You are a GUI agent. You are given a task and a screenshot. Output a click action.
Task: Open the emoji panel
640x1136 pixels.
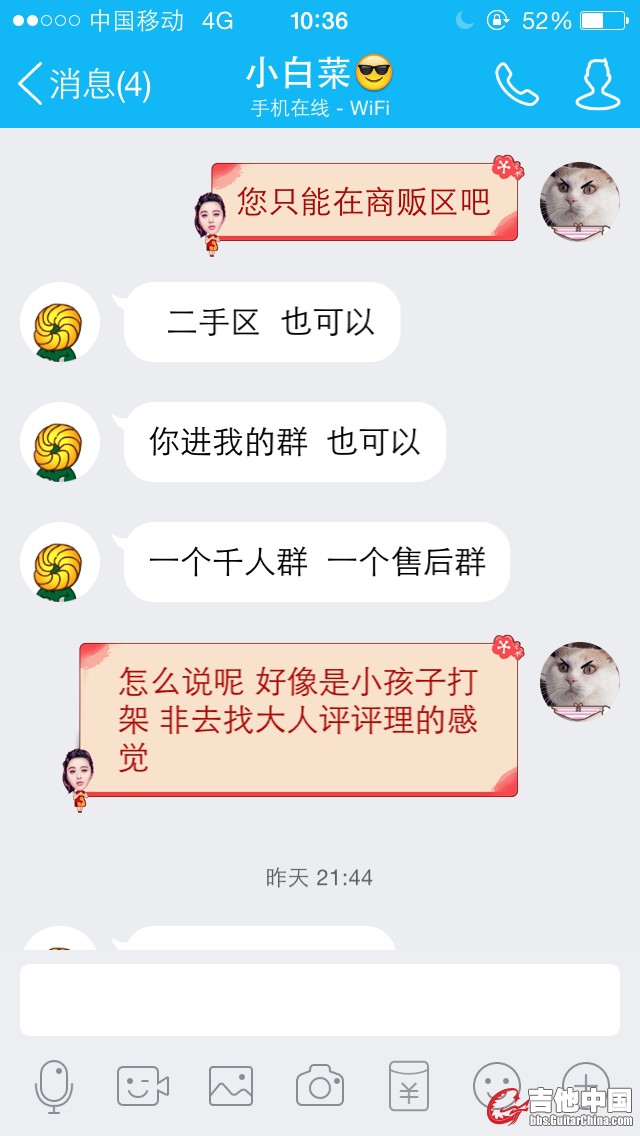coord(496,1084)
